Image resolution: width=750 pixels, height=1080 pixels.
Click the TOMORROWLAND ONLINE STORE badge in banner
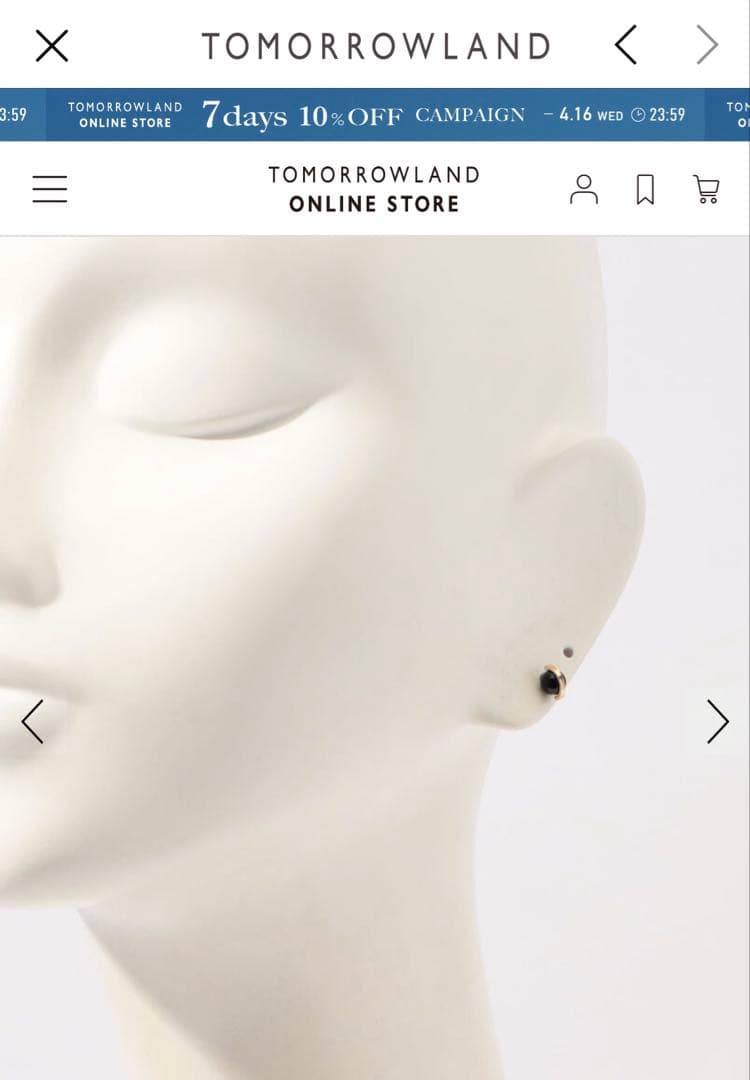point(124,114)
